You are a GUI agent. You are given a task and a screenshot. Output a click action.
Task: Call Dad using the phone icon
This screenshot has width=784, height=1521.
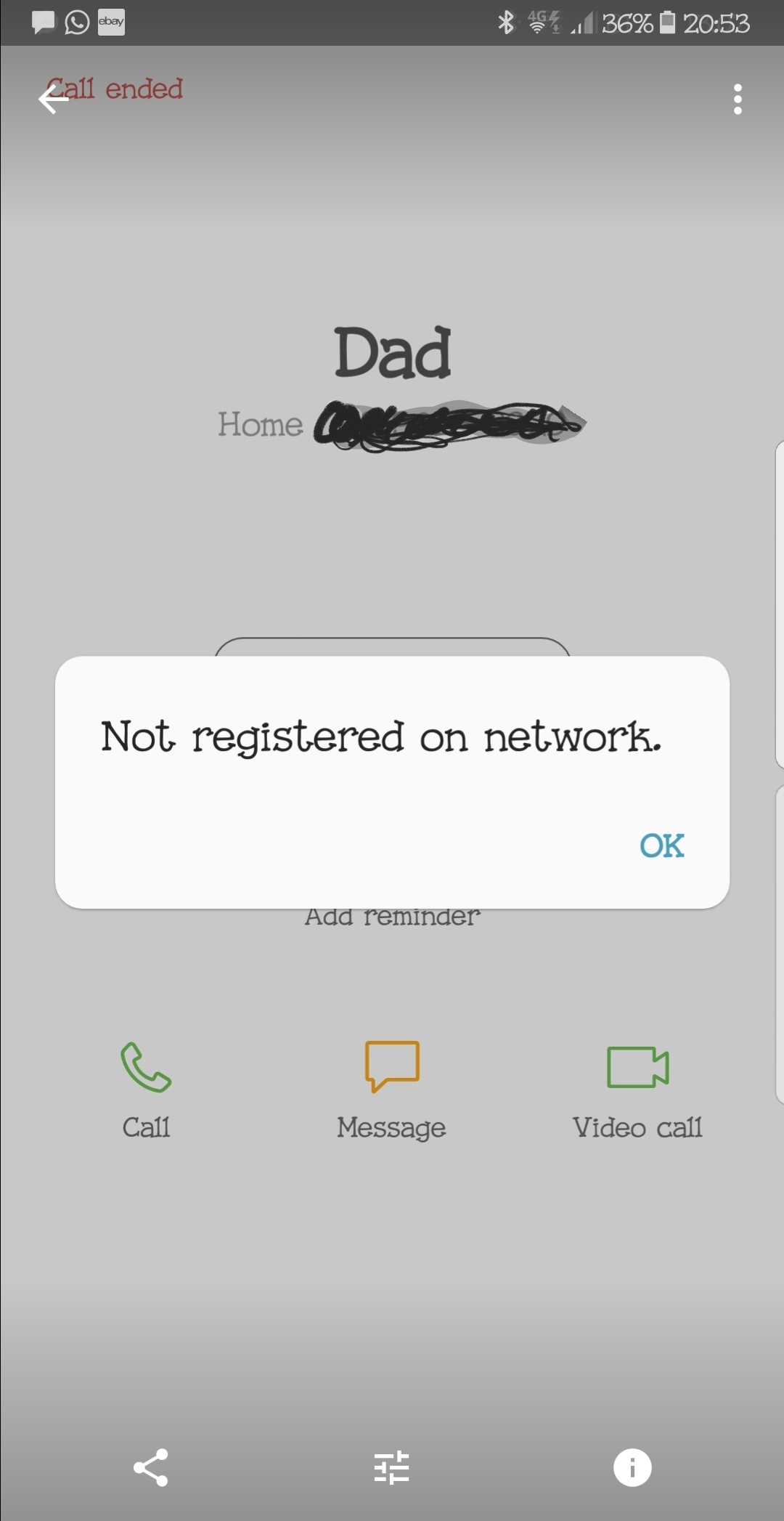point(146,1068)
